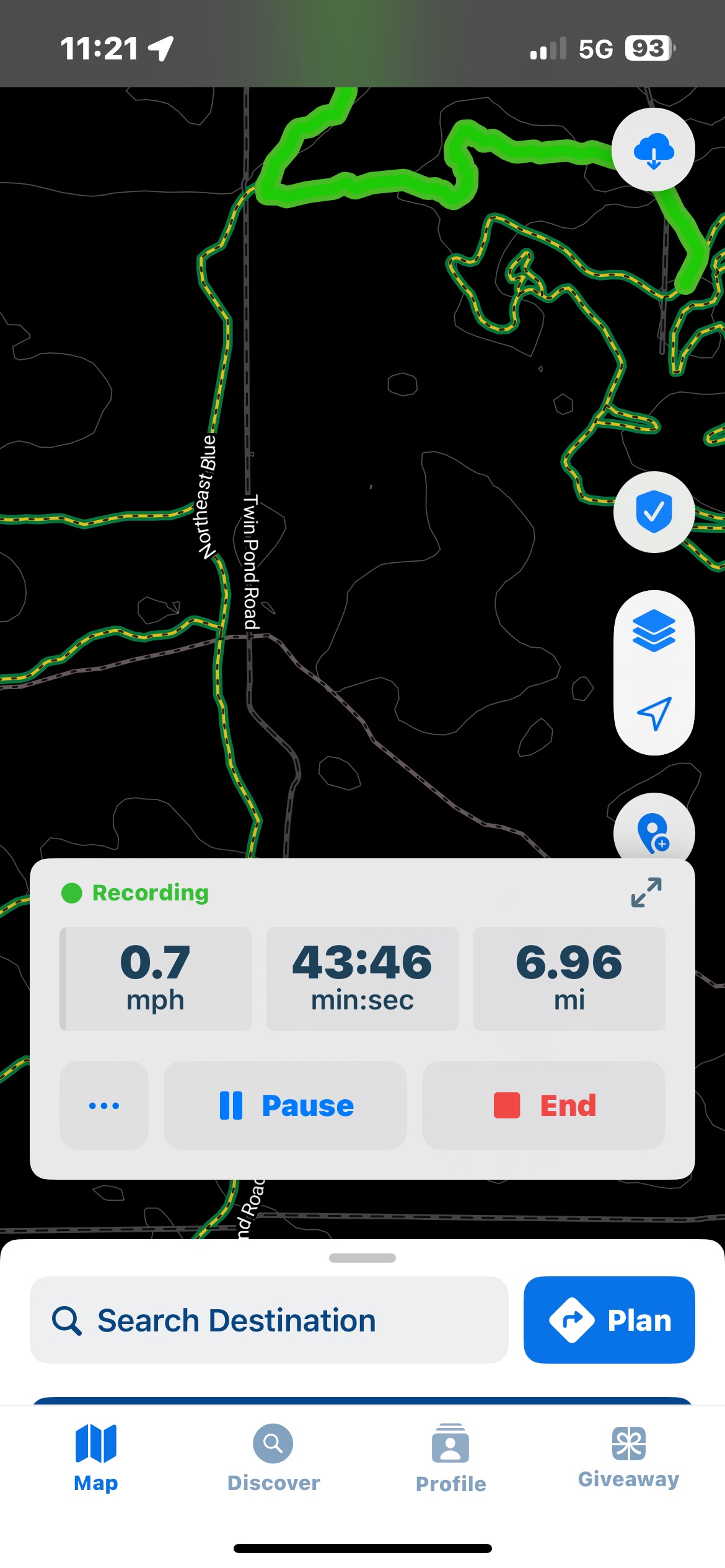Open the Plan route button

[x=609, y=1320]
